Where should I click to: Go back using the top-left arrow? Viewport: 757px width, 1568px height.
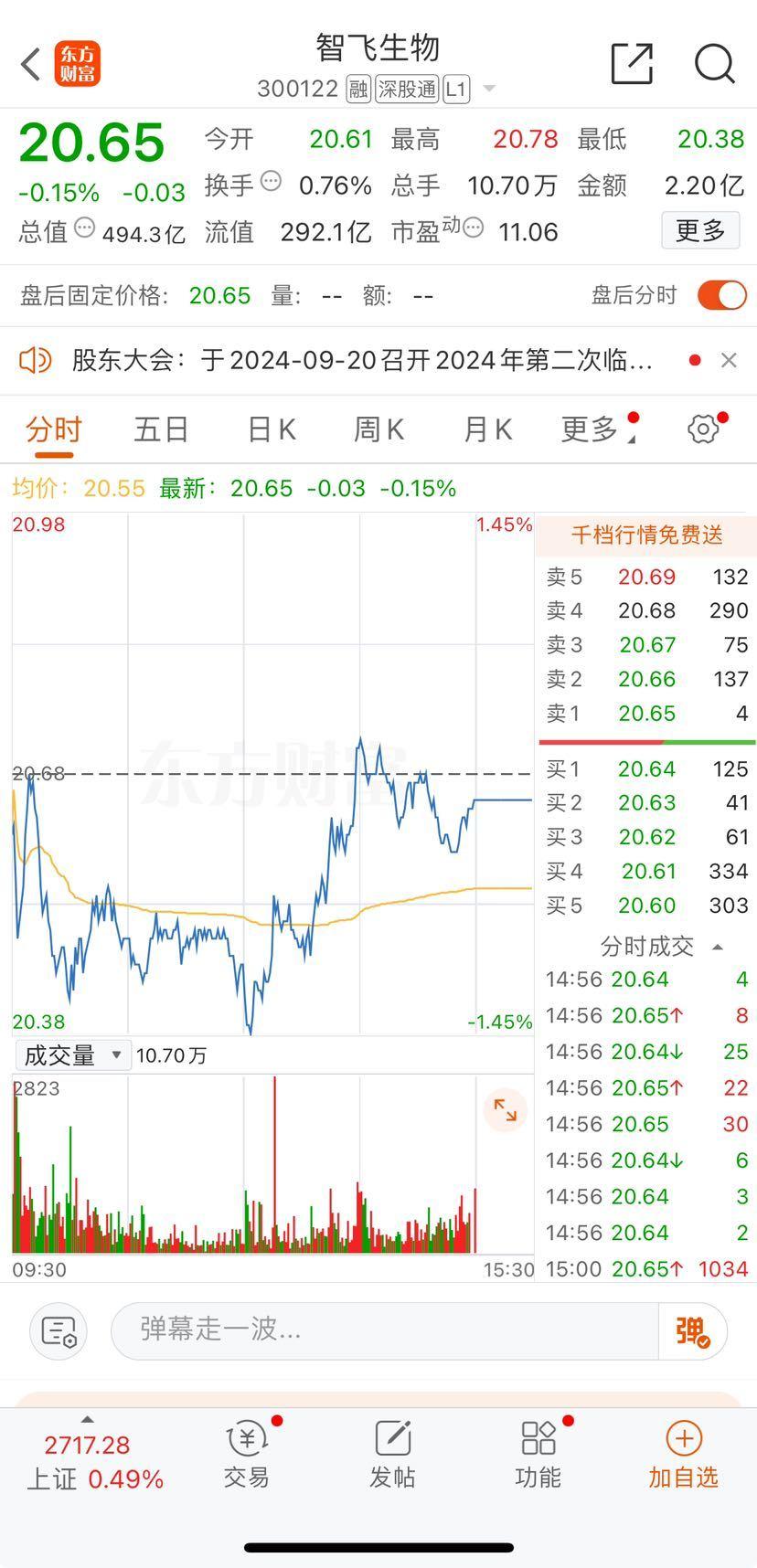(30, 65)
